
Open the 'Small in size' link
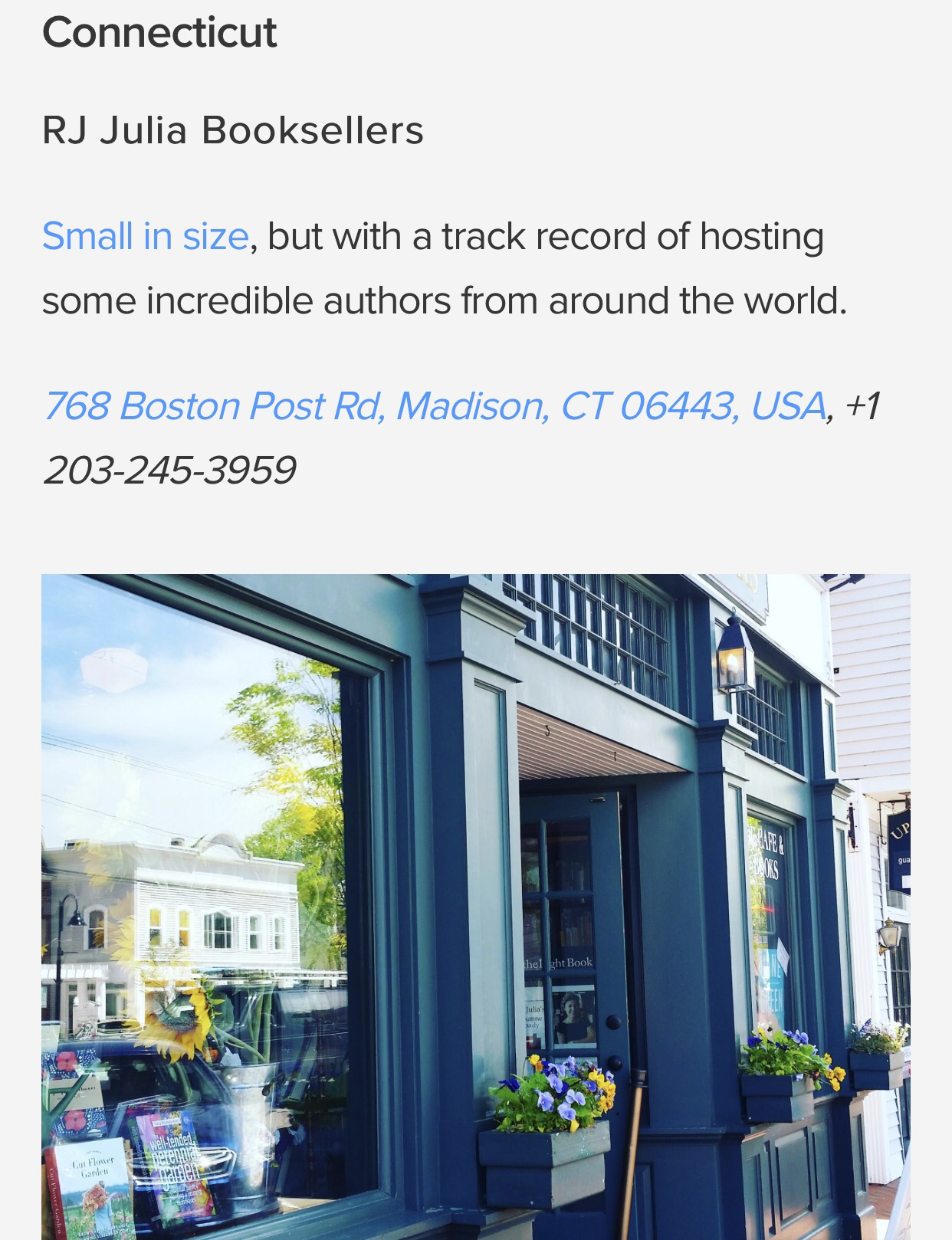[x=145, y=236]
